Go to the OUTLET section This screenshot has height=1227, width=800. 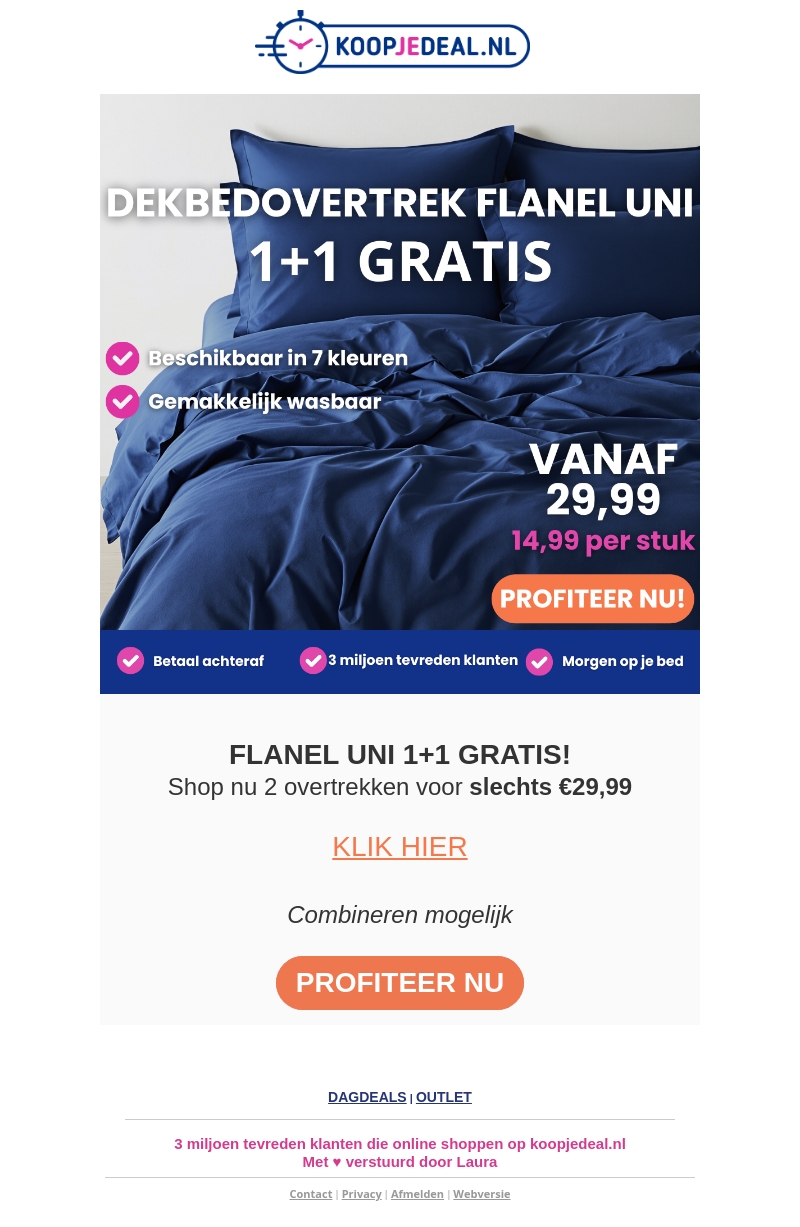click(444, 1097)
